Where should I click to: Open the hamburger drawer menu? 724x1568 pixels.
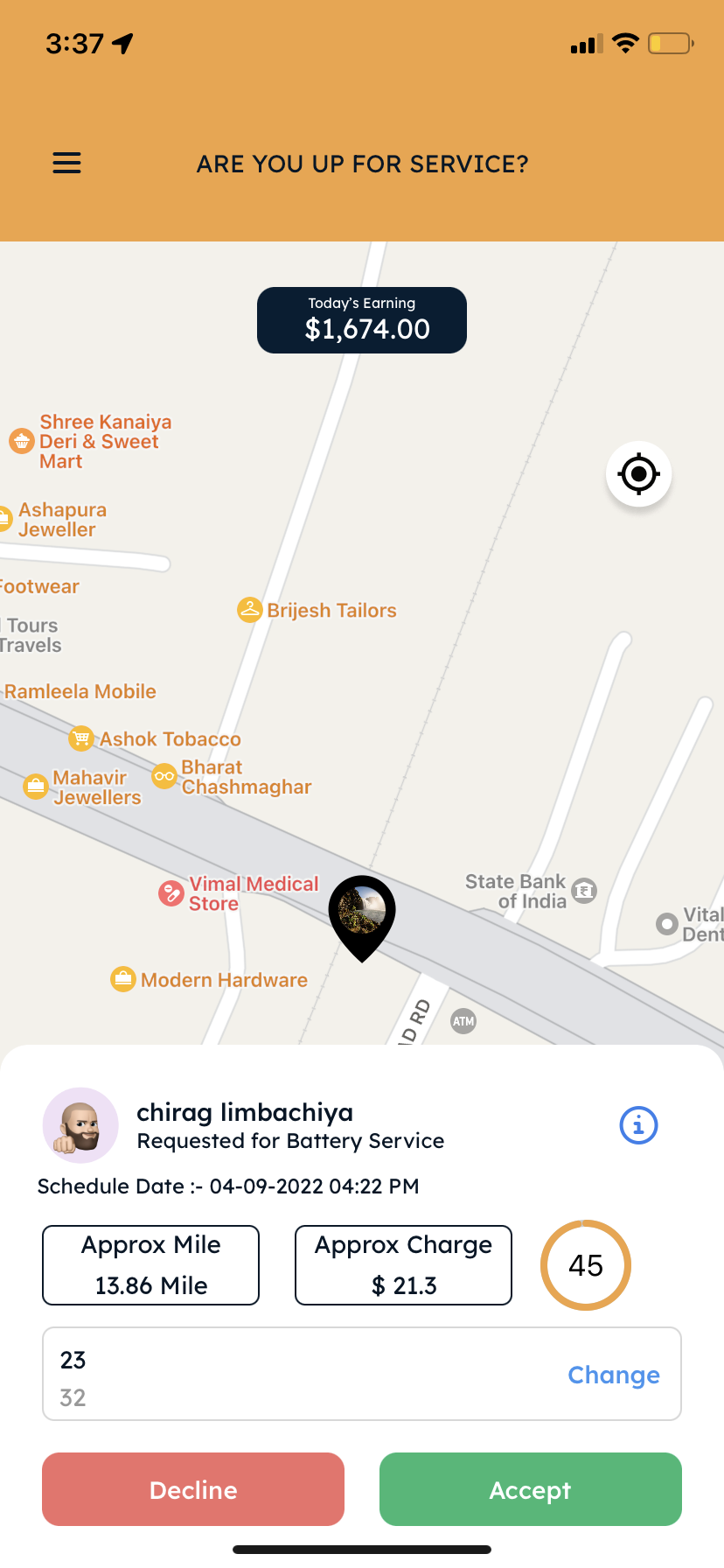click(66, 164)
